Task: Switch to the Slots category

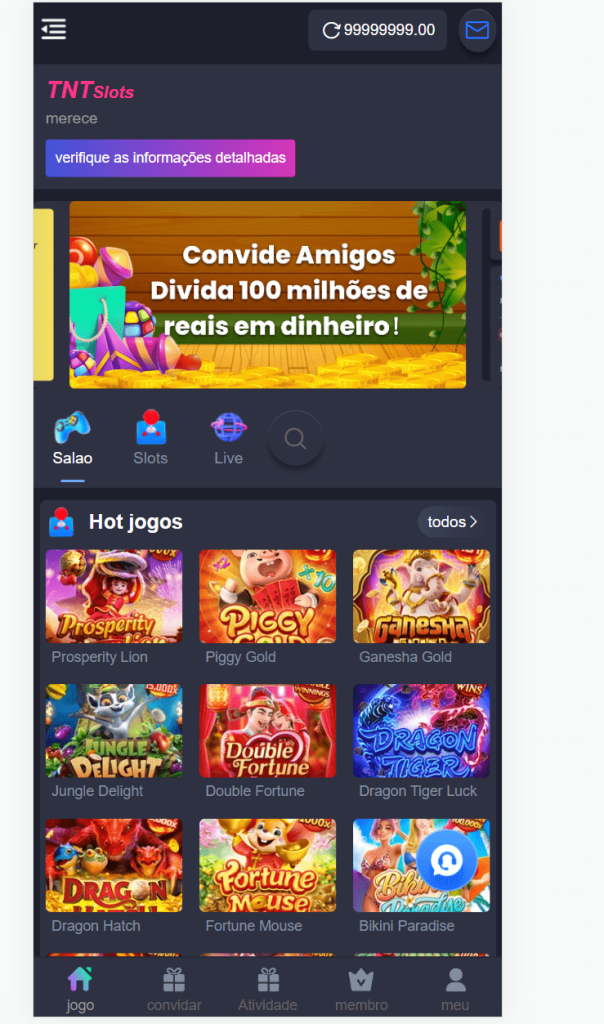Action: pos(150,440)
